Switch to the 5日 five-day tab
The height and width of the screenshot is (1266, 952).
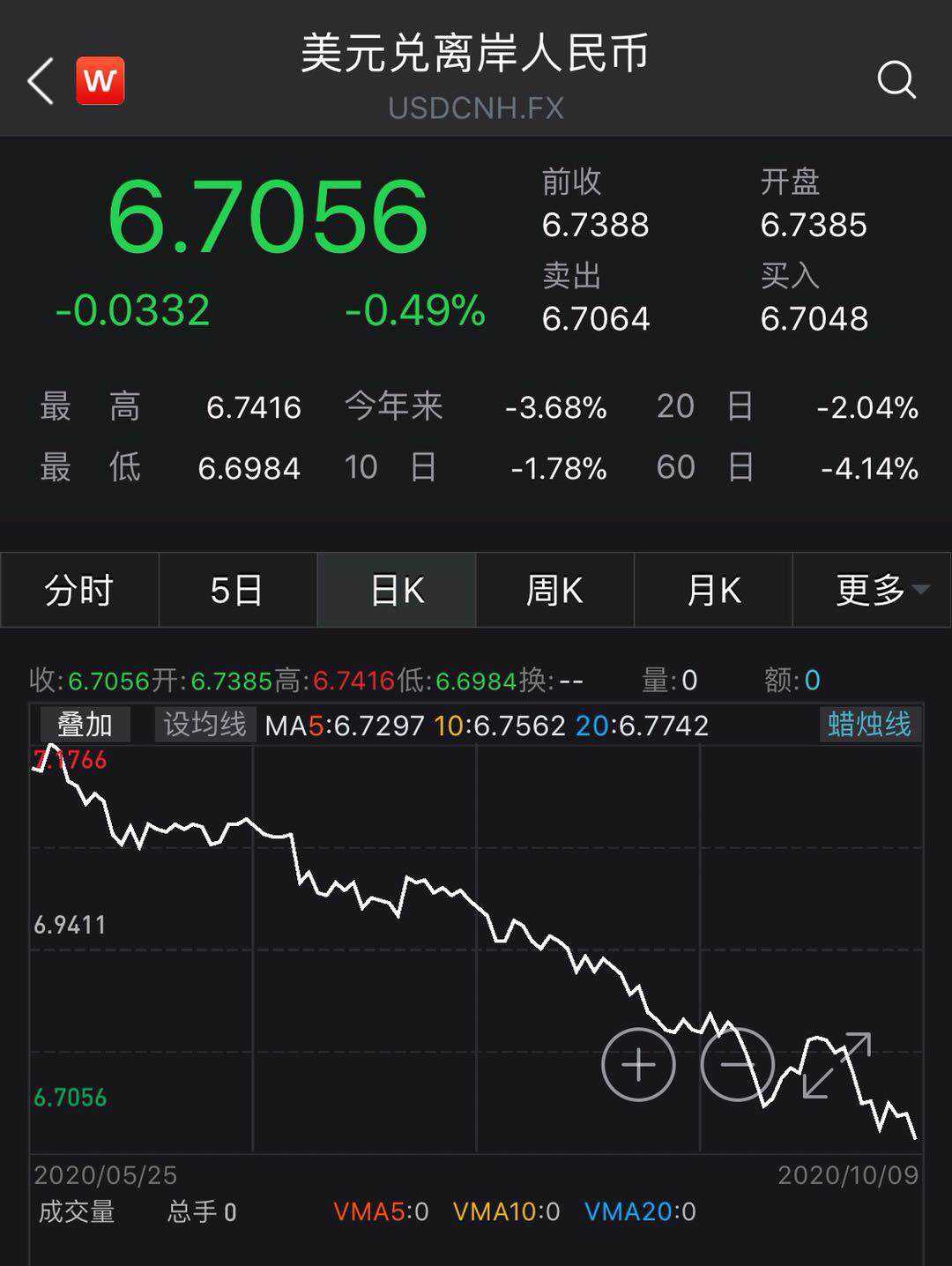(237, 591)
